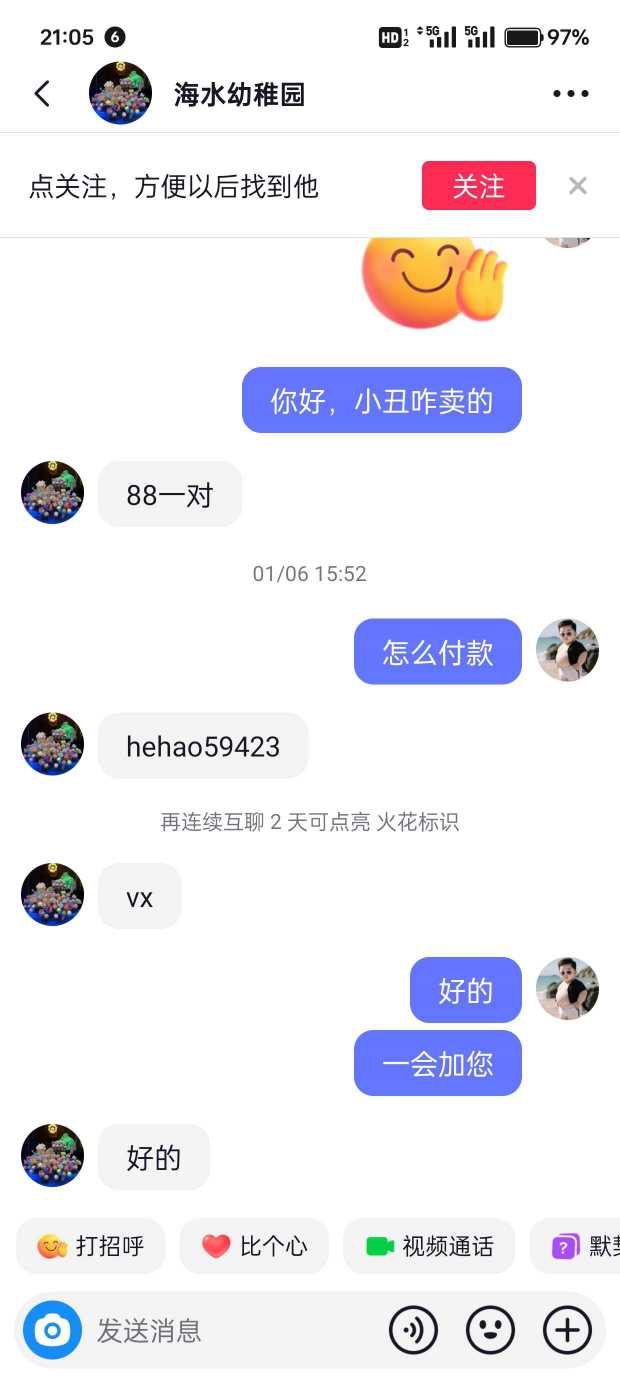Viewport: 620px width, 1386px height.
Task: Select the 打招呼 quick reply chip
Action: pos(91,1246)
